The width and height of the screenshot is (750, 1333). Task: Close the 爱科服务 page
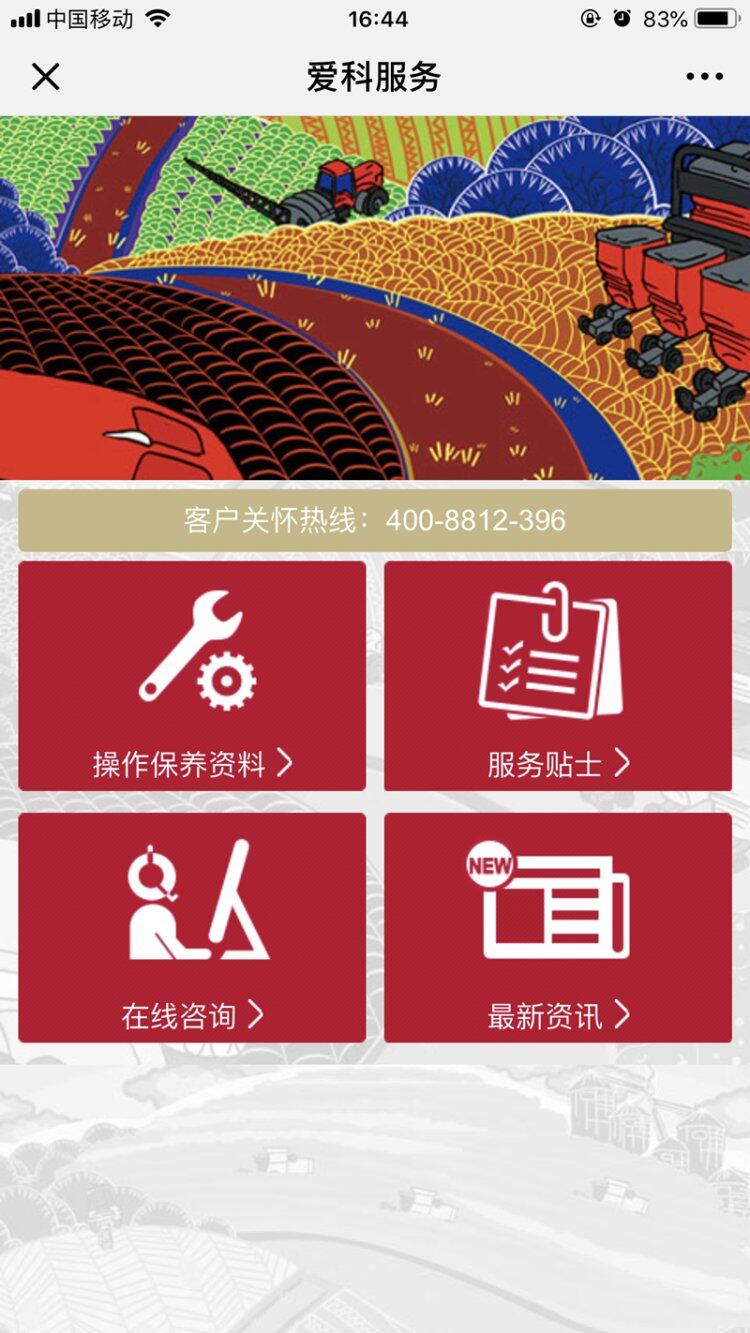pos(46,76)
